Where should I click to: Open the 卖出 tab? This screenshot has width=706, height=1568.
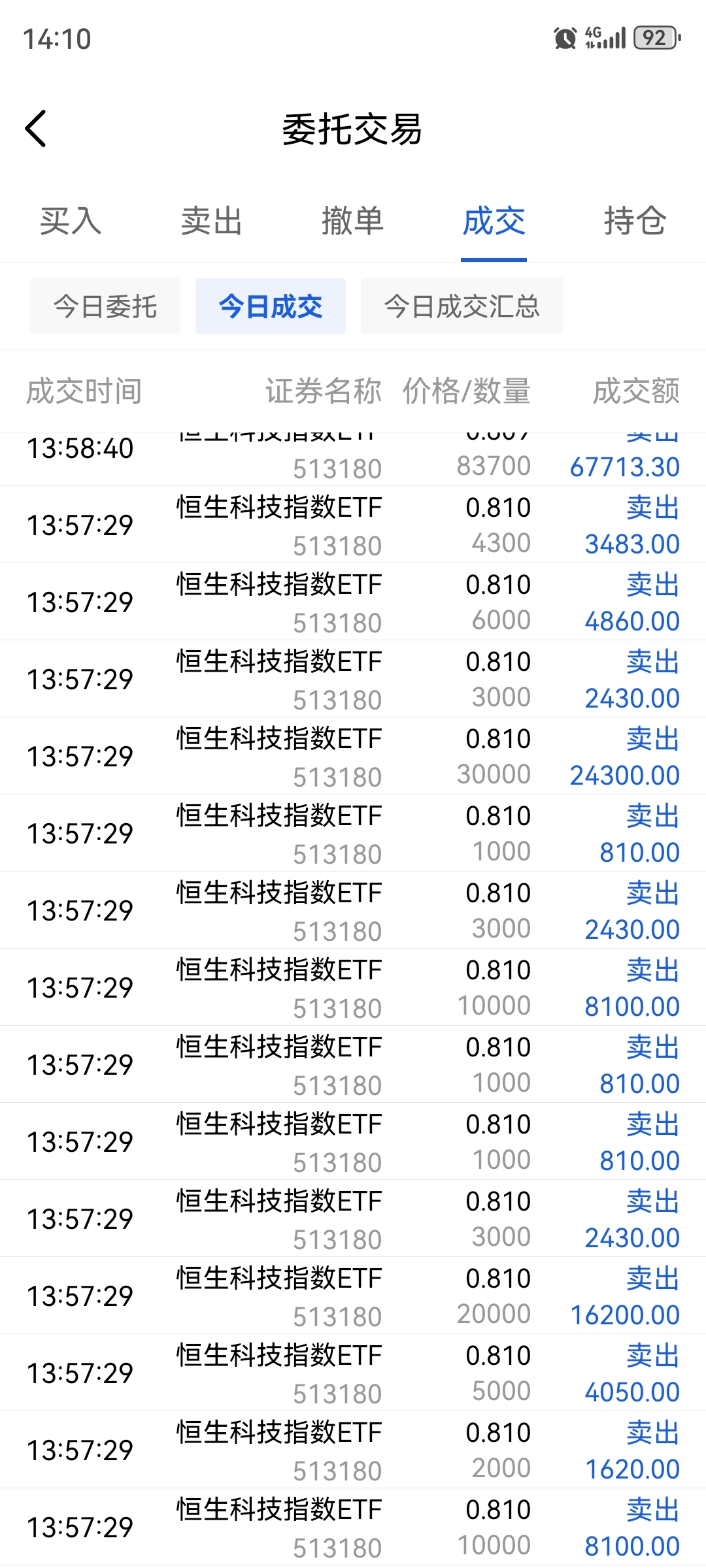[212, 221]
